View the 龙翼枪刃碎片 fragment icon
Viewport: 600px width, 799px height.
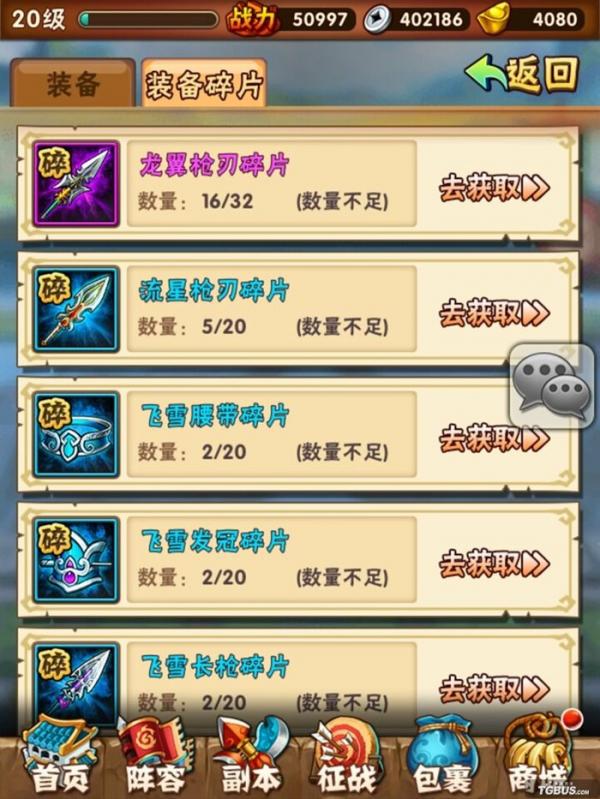77,185
